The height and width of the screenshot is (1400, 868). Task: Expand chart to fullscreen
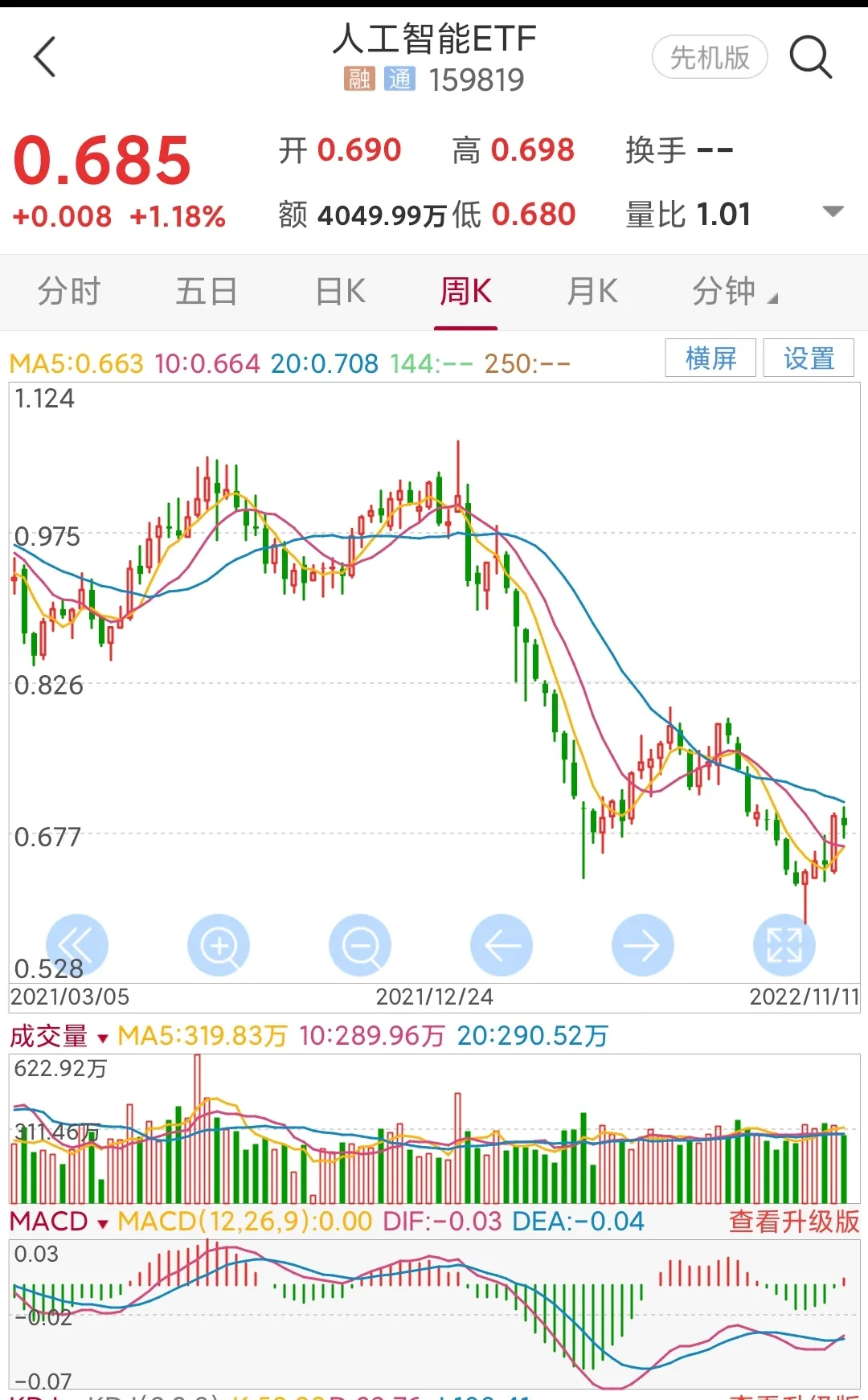784,945
